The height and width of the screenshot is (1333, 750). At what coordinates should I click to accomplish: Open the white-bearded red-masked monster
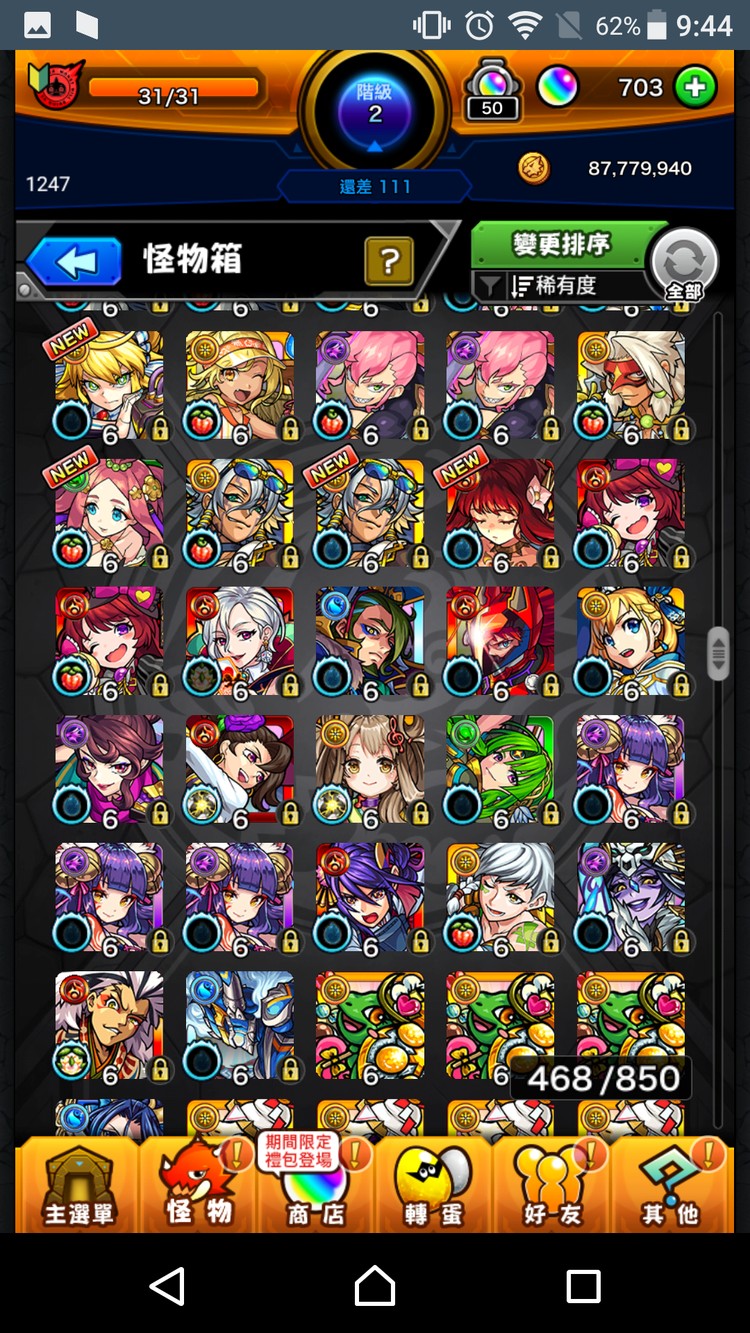629,385
